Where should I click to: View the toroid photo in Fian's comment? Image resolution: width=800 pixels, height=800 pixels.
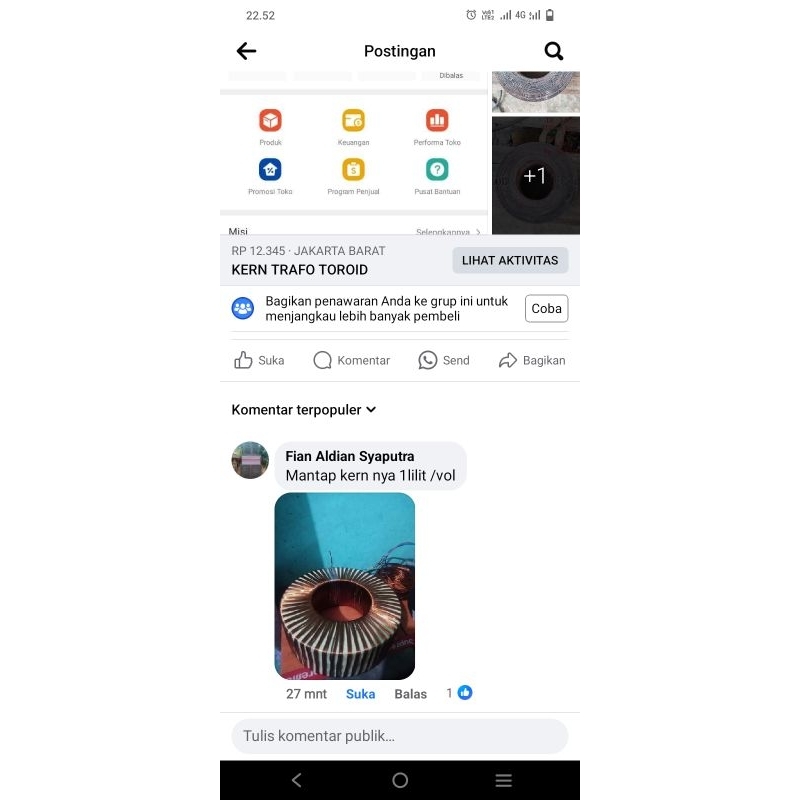click(344, 586)
